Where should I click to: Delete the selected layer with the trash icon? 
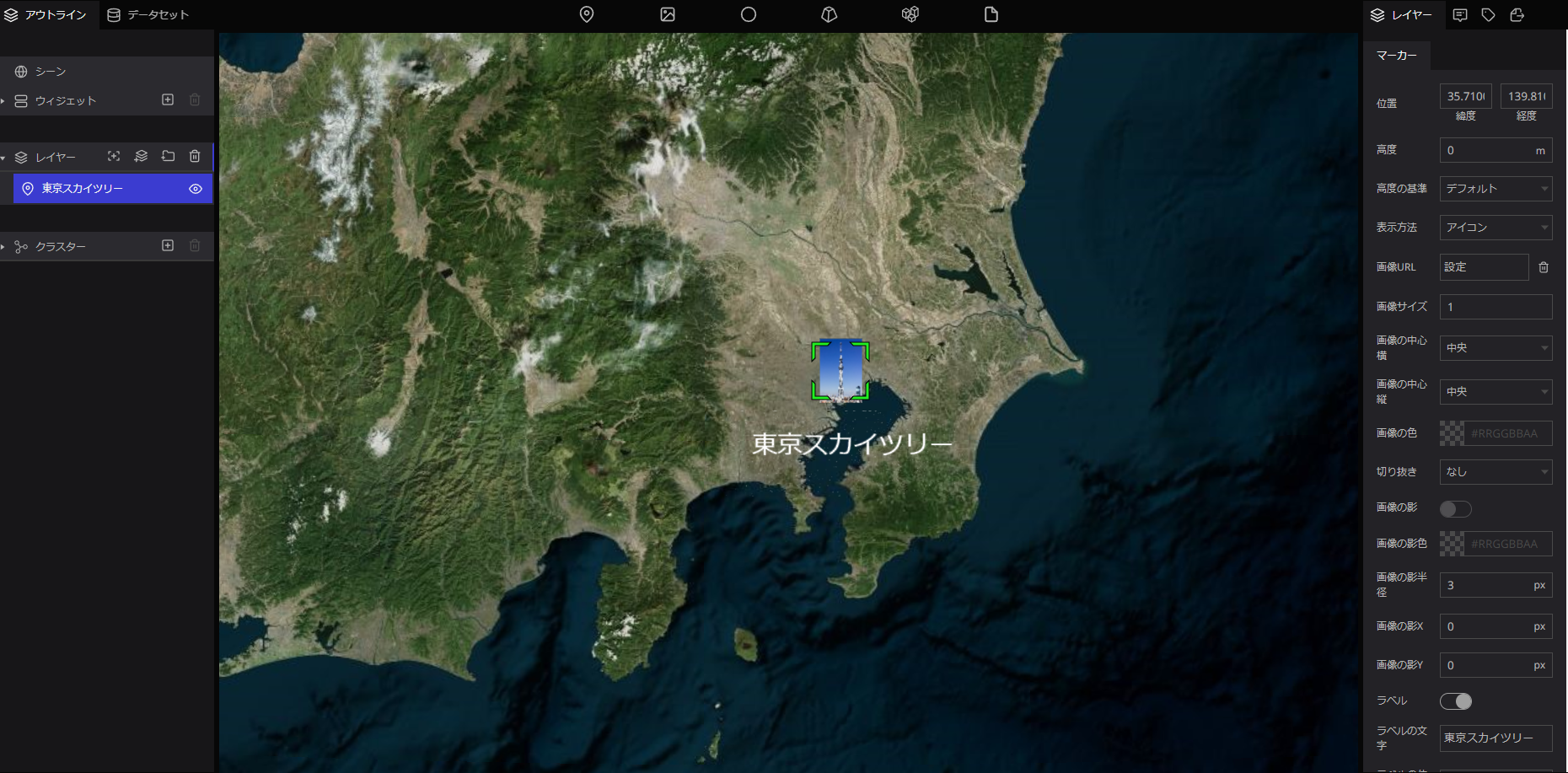[x=195, y=156]
